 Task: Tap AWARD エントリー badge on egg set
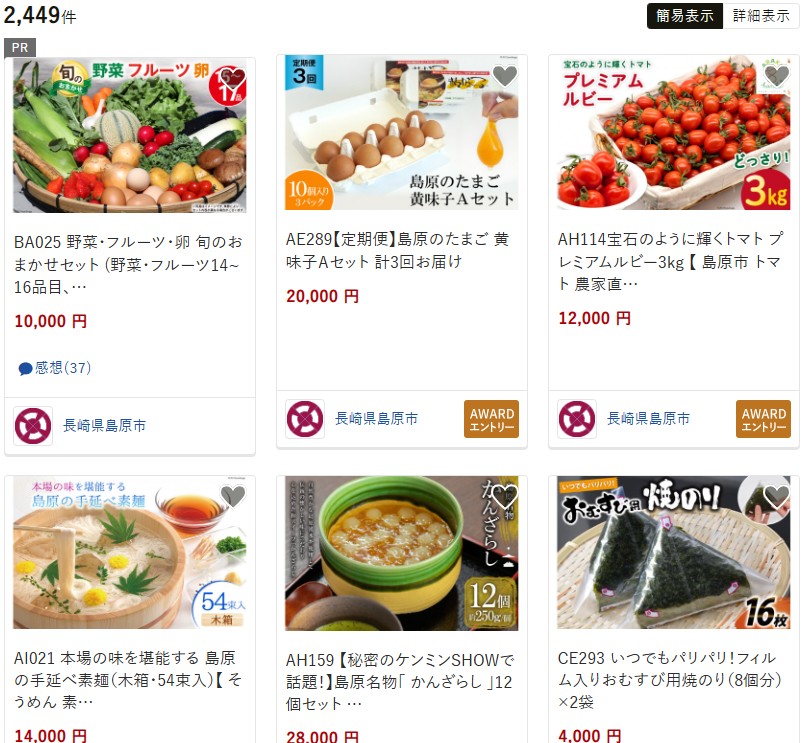[491, 420]
